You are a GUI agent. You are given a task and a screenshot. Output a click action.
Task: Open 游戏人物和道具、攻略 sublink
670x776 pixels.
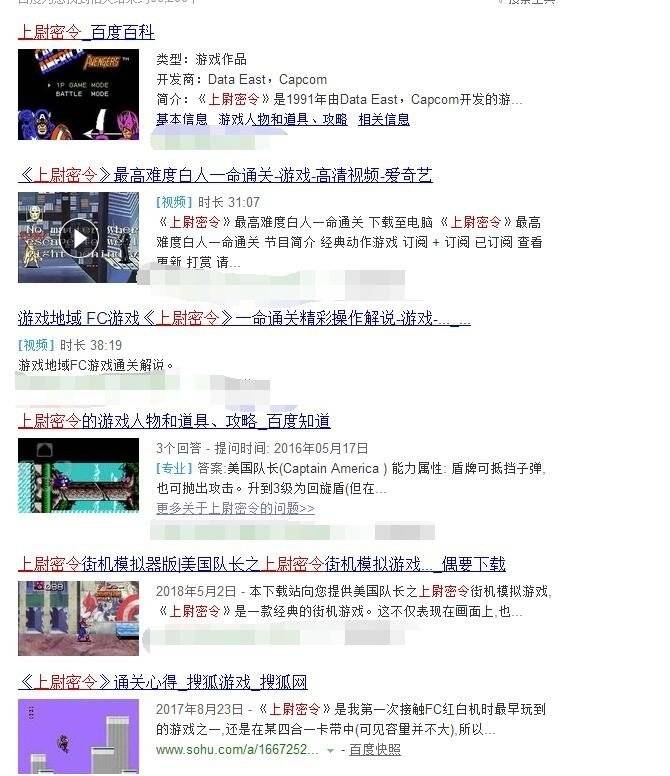pyautogui.click(x=282, y=120)
